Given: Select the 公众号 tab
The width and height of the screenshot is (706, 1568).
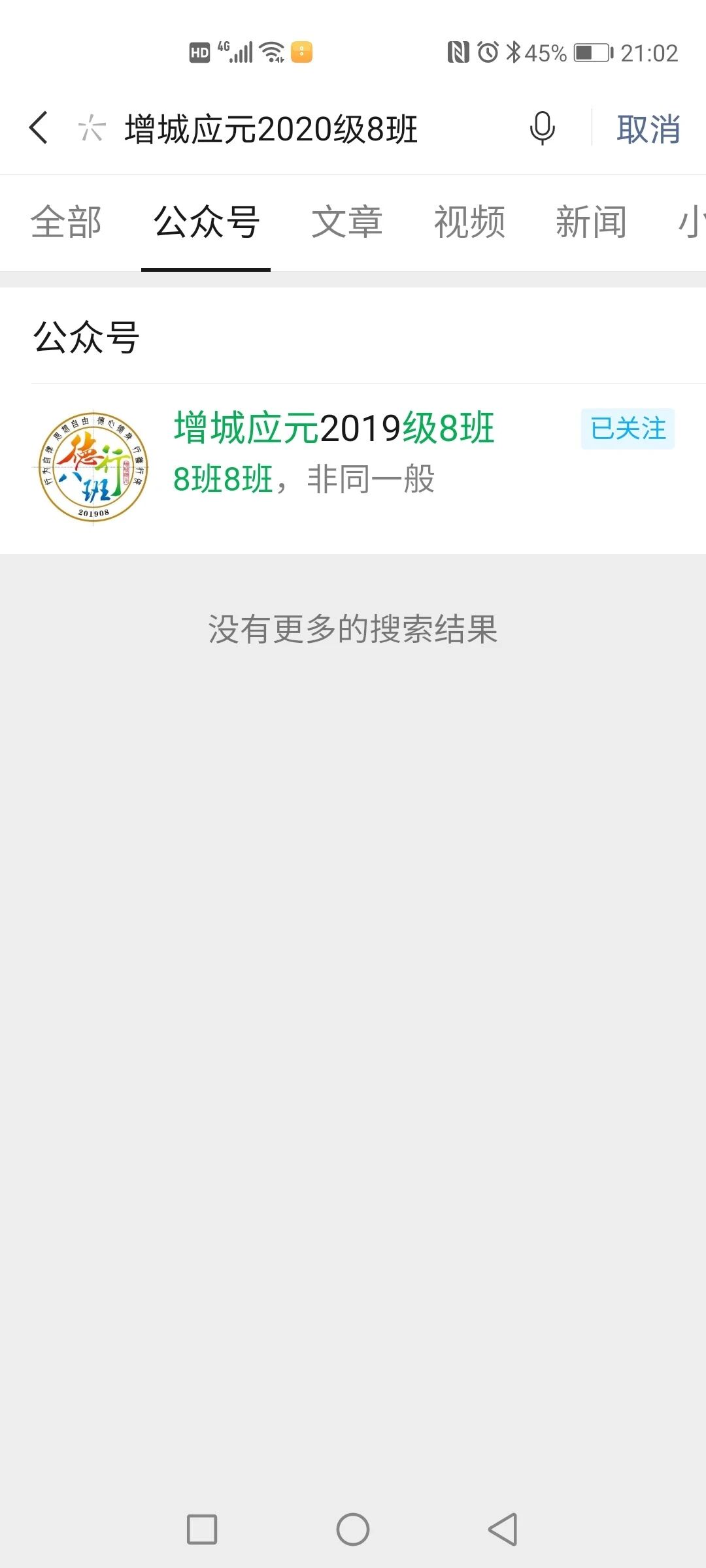Looking at the screenshot, I should point(206,222).
